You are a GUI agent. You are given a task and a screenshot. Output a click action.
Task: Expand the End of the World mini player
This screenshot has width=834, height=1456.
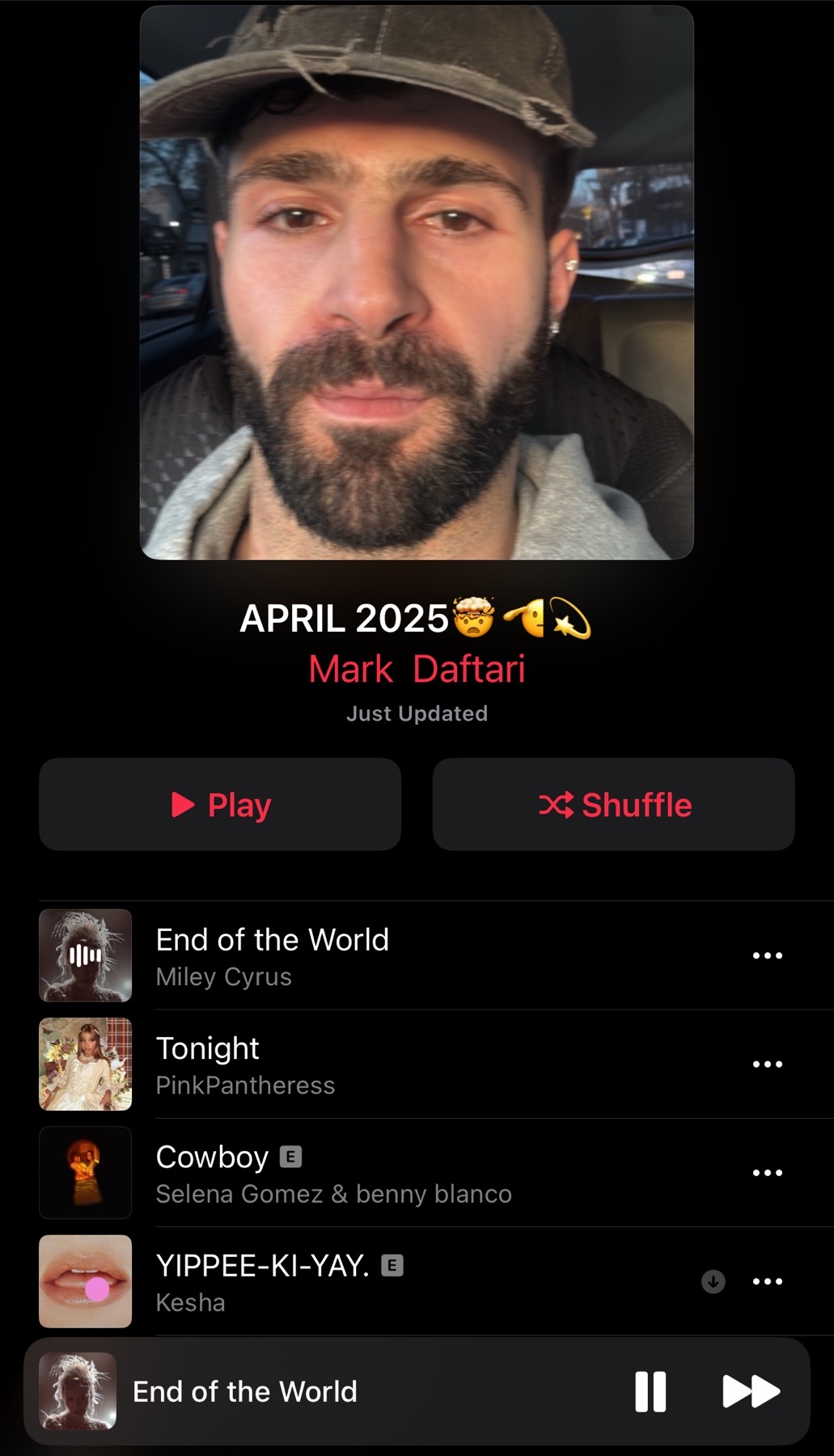tap(324, 1391)
